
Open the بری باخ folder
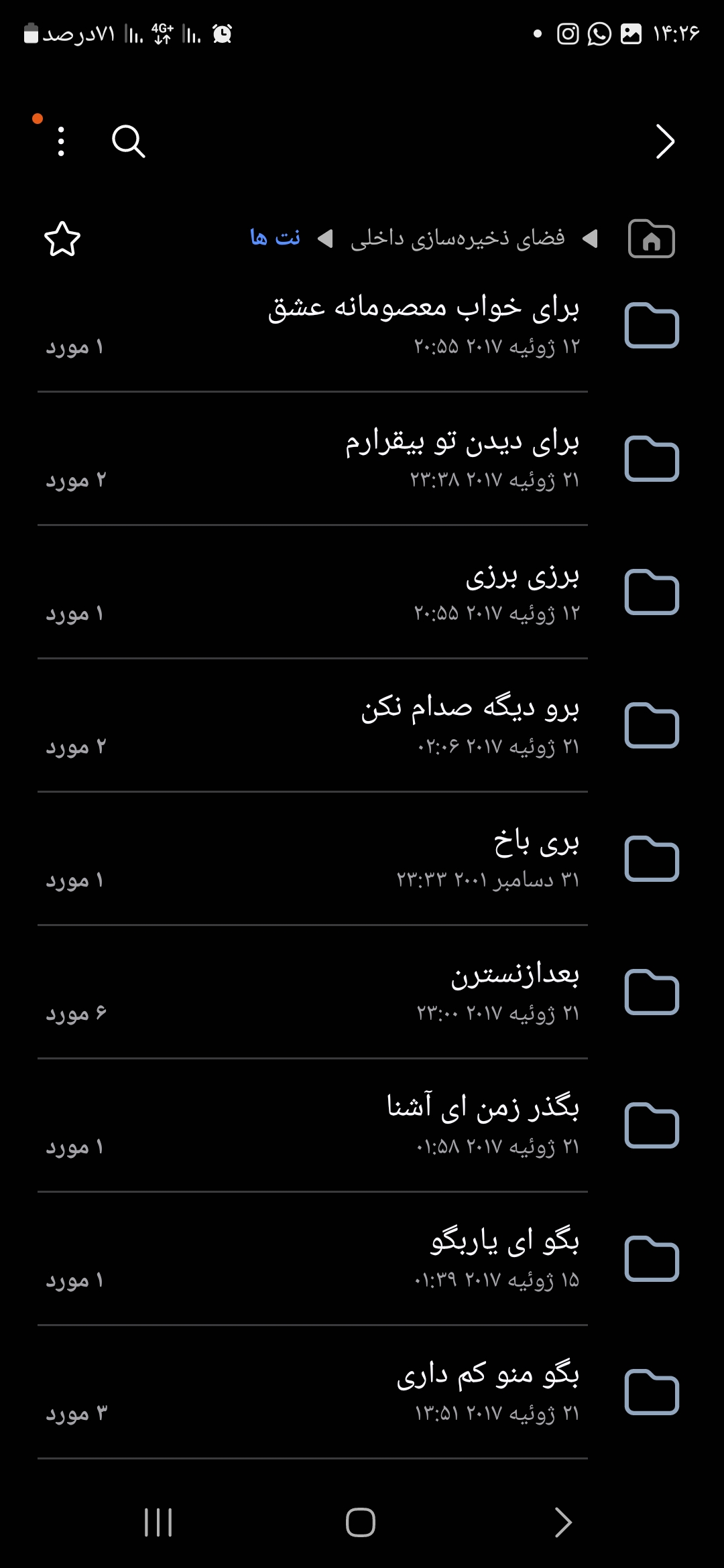(362, 858)
